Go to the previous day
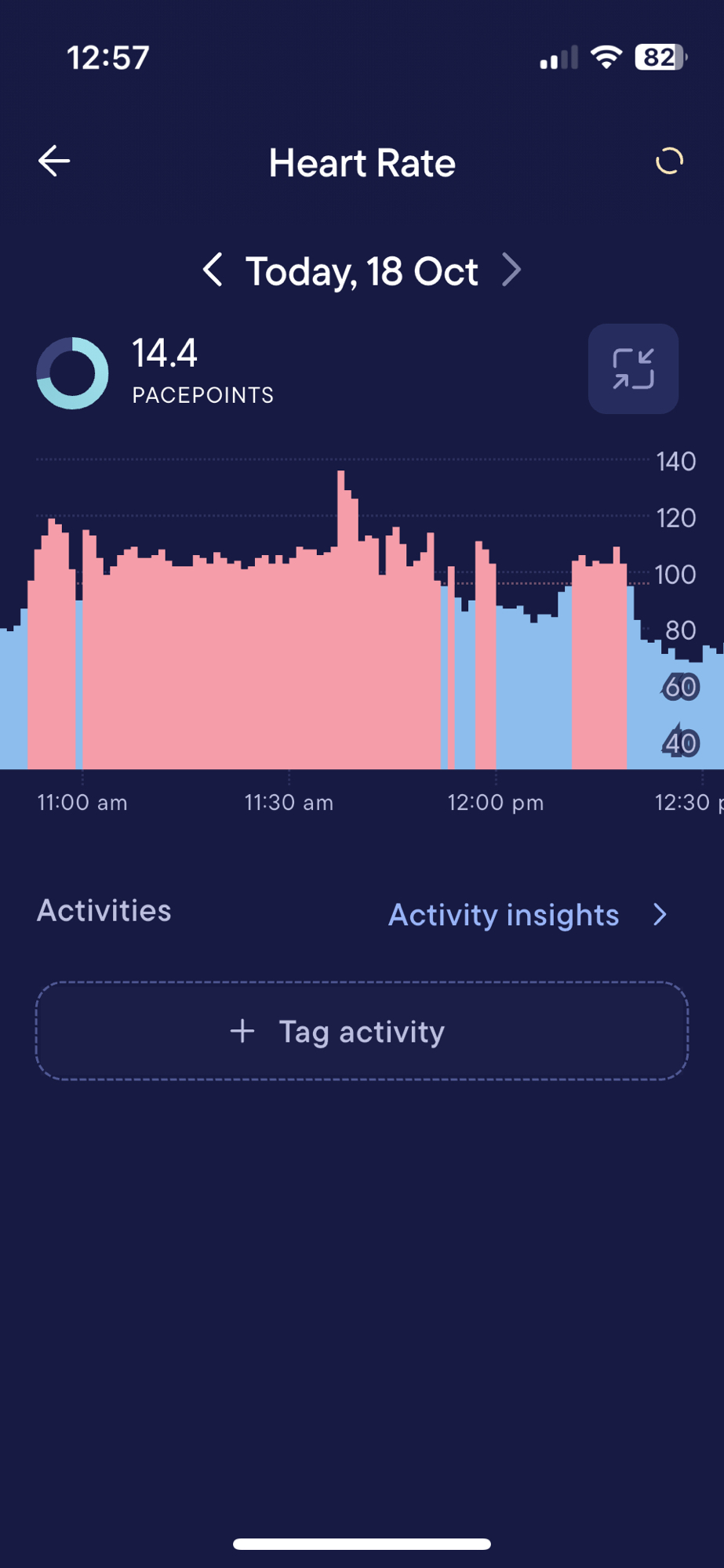724x1568 pixels. 213,270
